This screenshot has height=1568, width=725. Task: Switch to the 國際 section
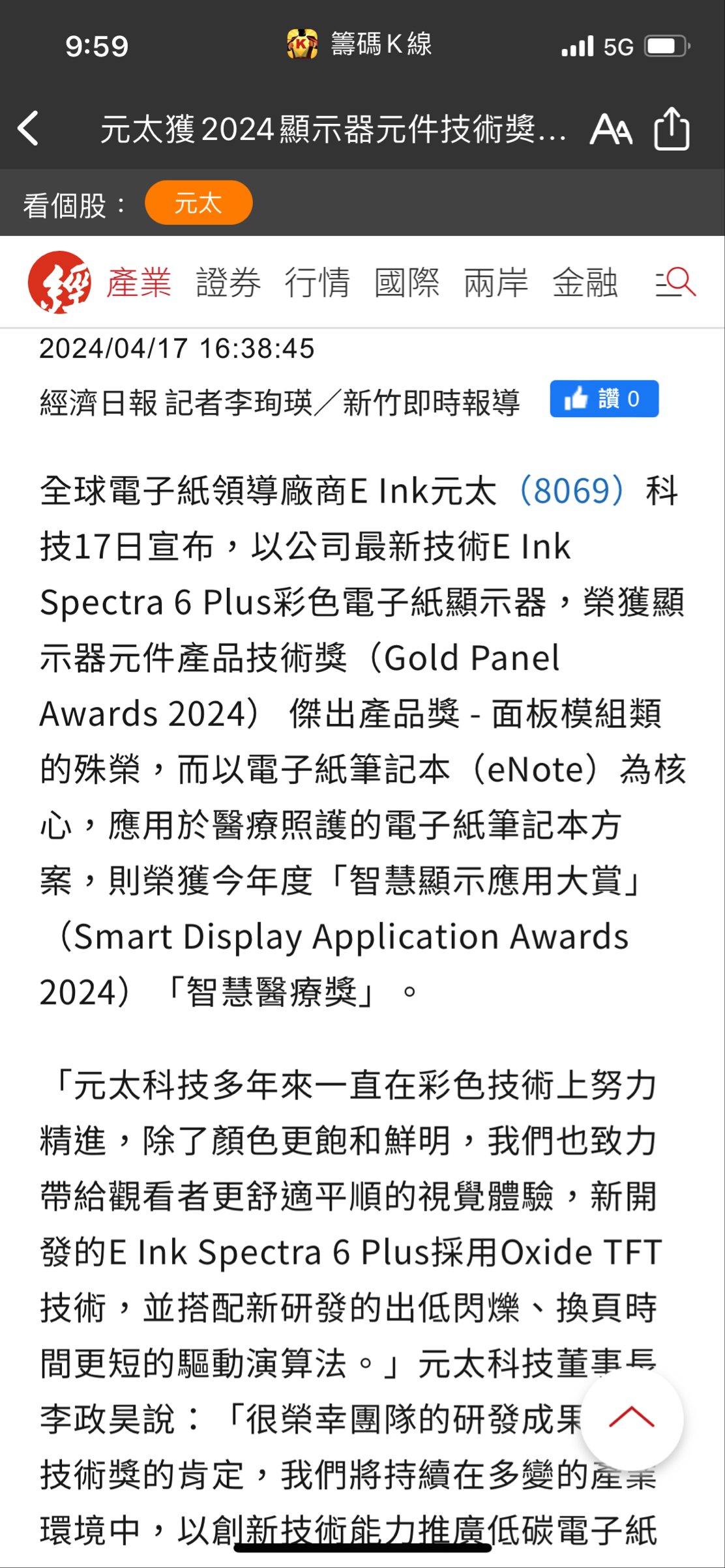(407, 283)
